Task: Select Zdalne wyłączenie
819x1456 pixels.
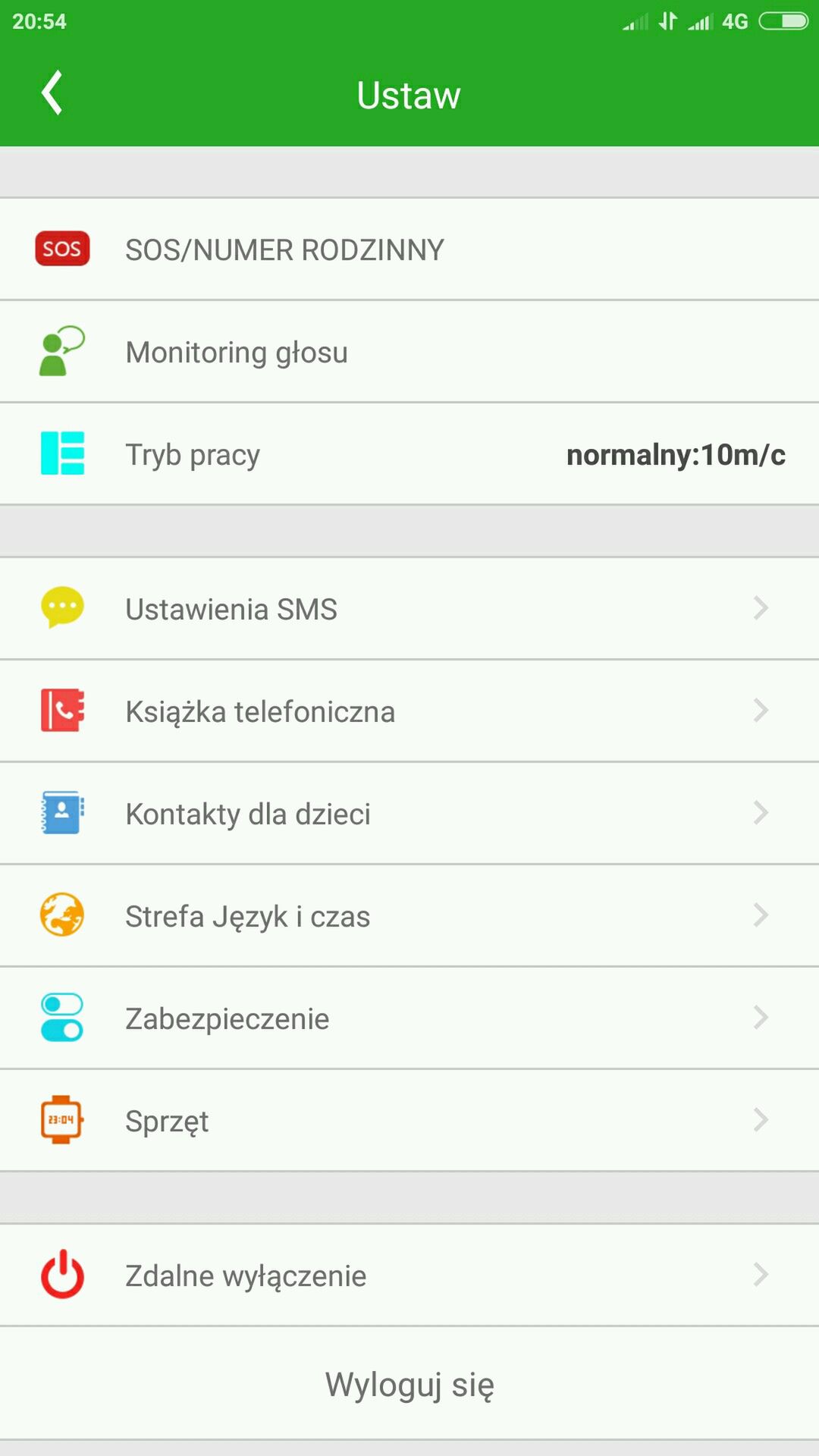Action: point(409,1276)
